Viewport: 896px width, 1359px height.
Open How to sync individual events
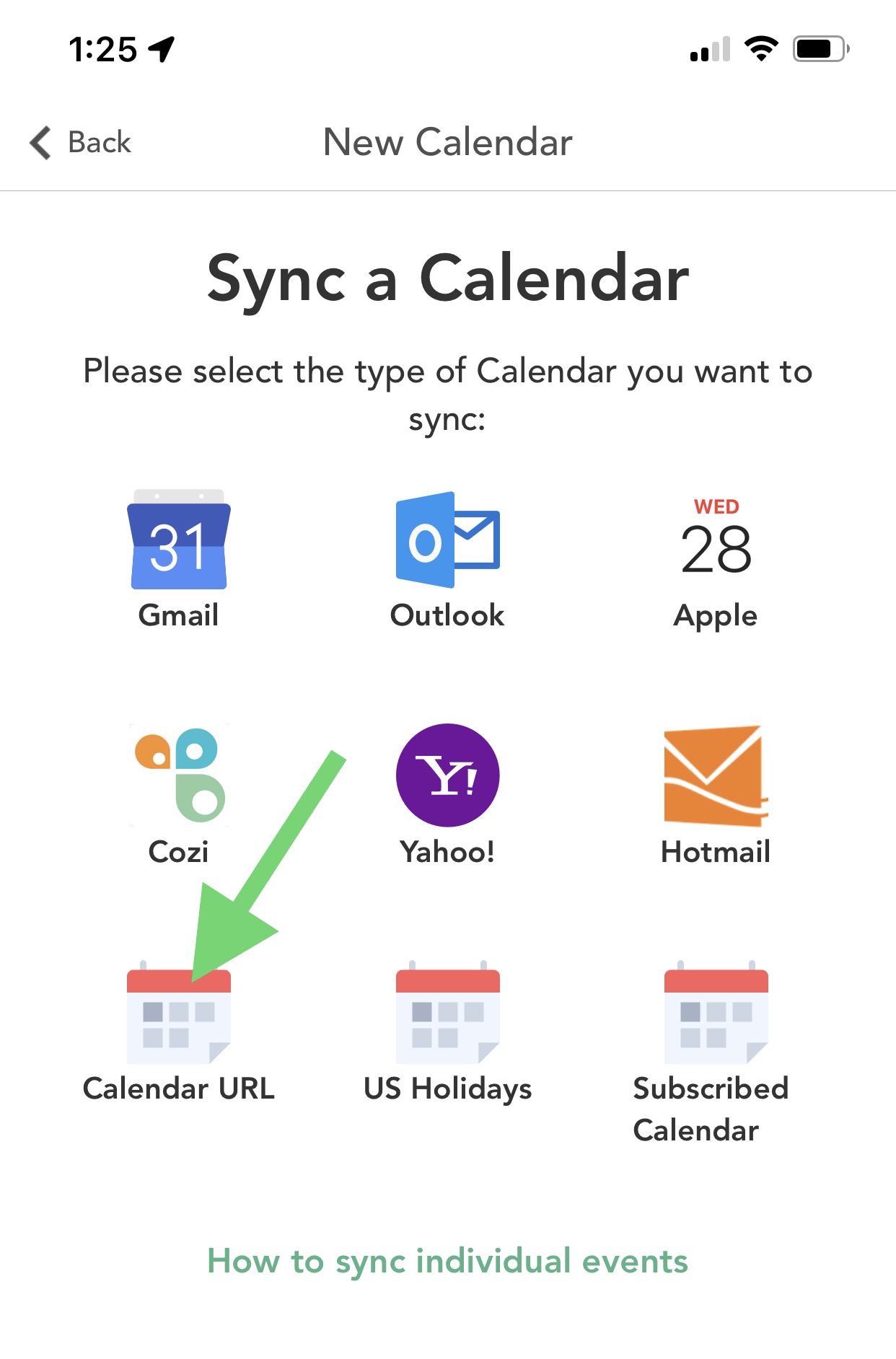447,1261
